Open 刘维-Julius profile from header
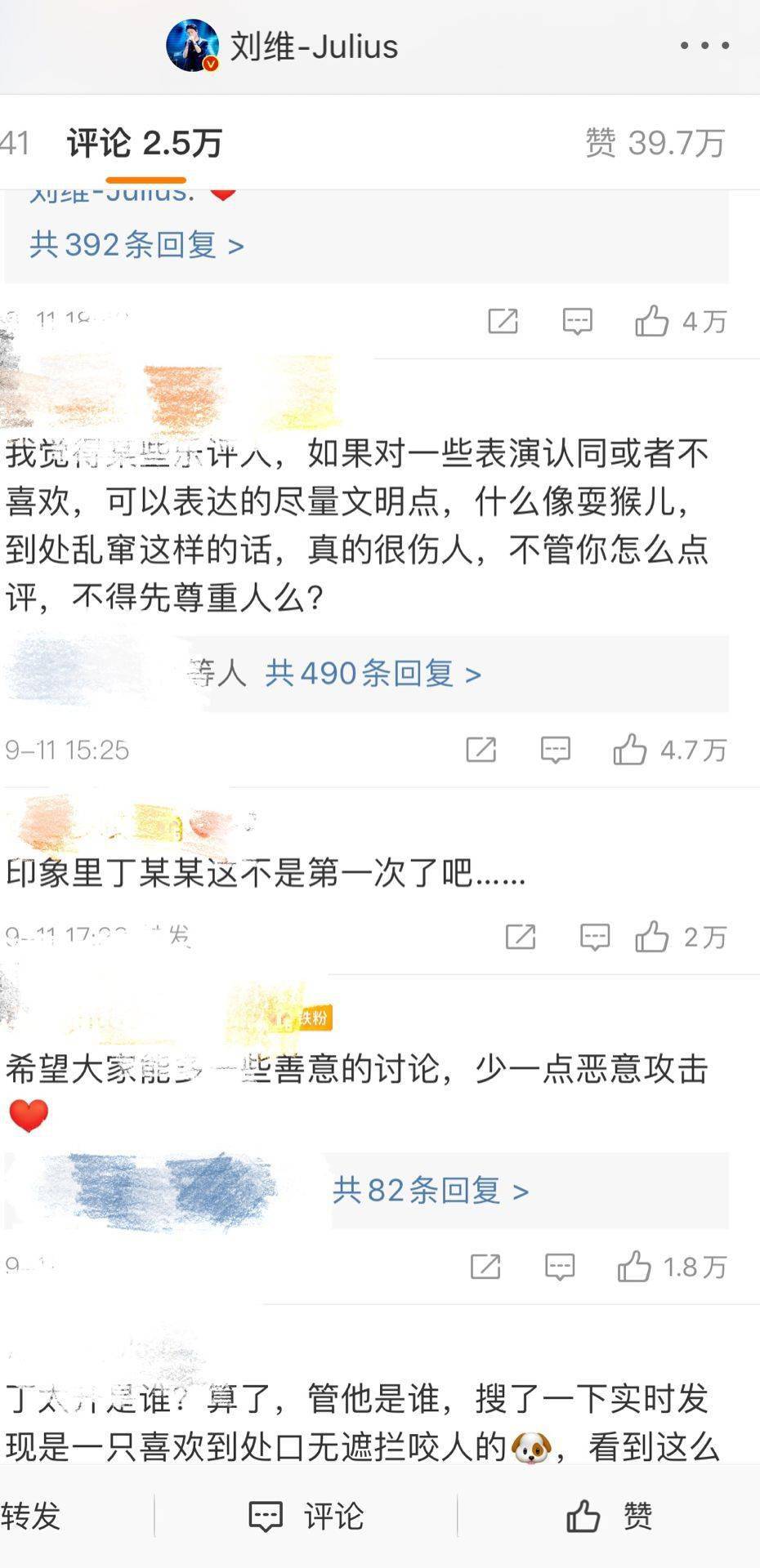Viewport: 760px width, 1568px height. [x=313, y=47]
